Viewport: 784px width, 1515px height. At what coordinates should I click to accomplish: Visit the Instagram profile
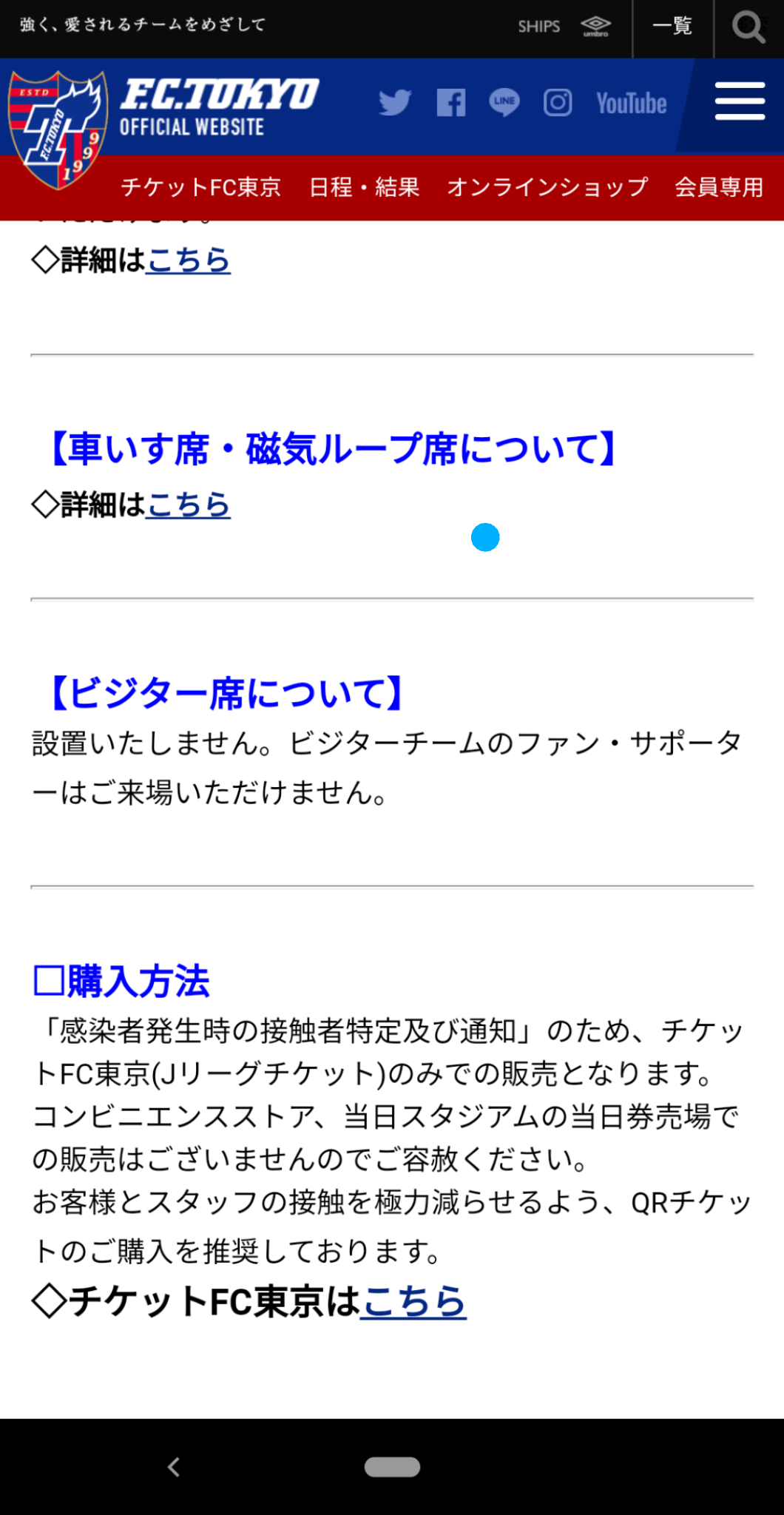tap(558, 103)
